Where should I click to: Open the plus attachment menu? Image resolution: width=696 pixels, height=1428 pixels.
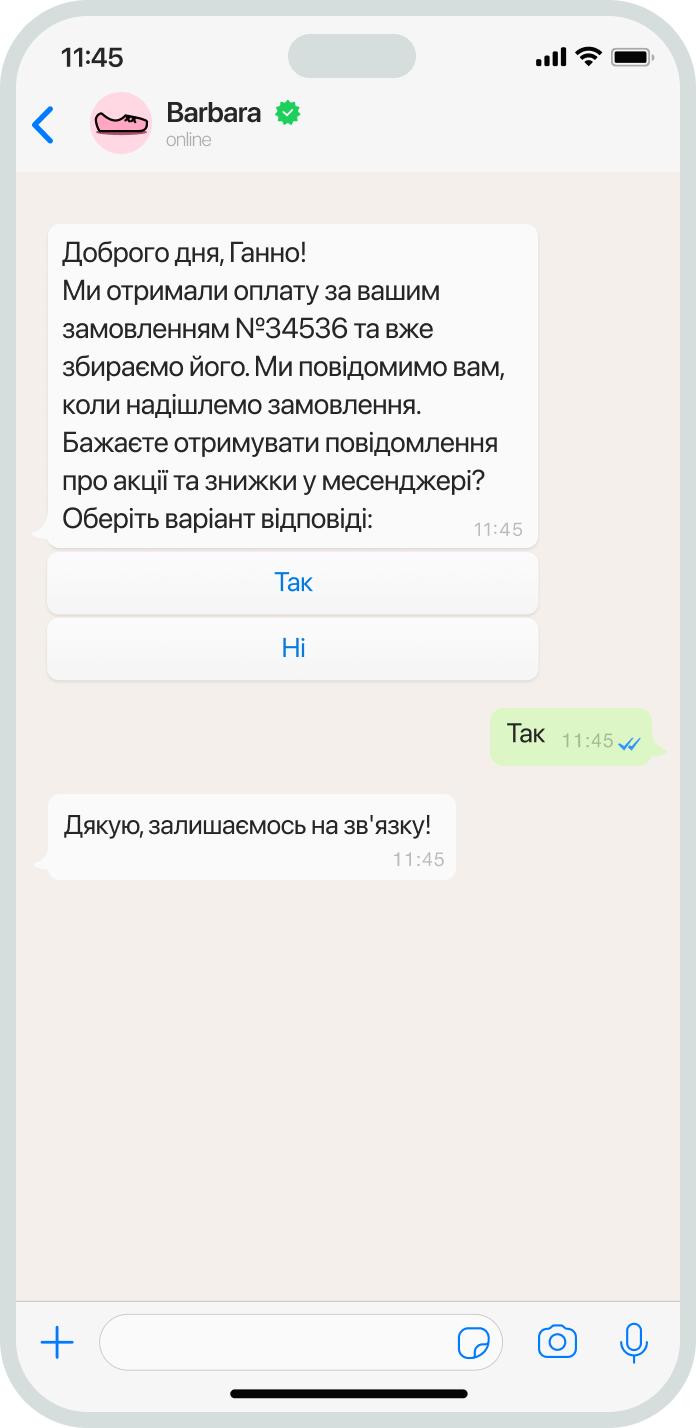point(57,1342)
